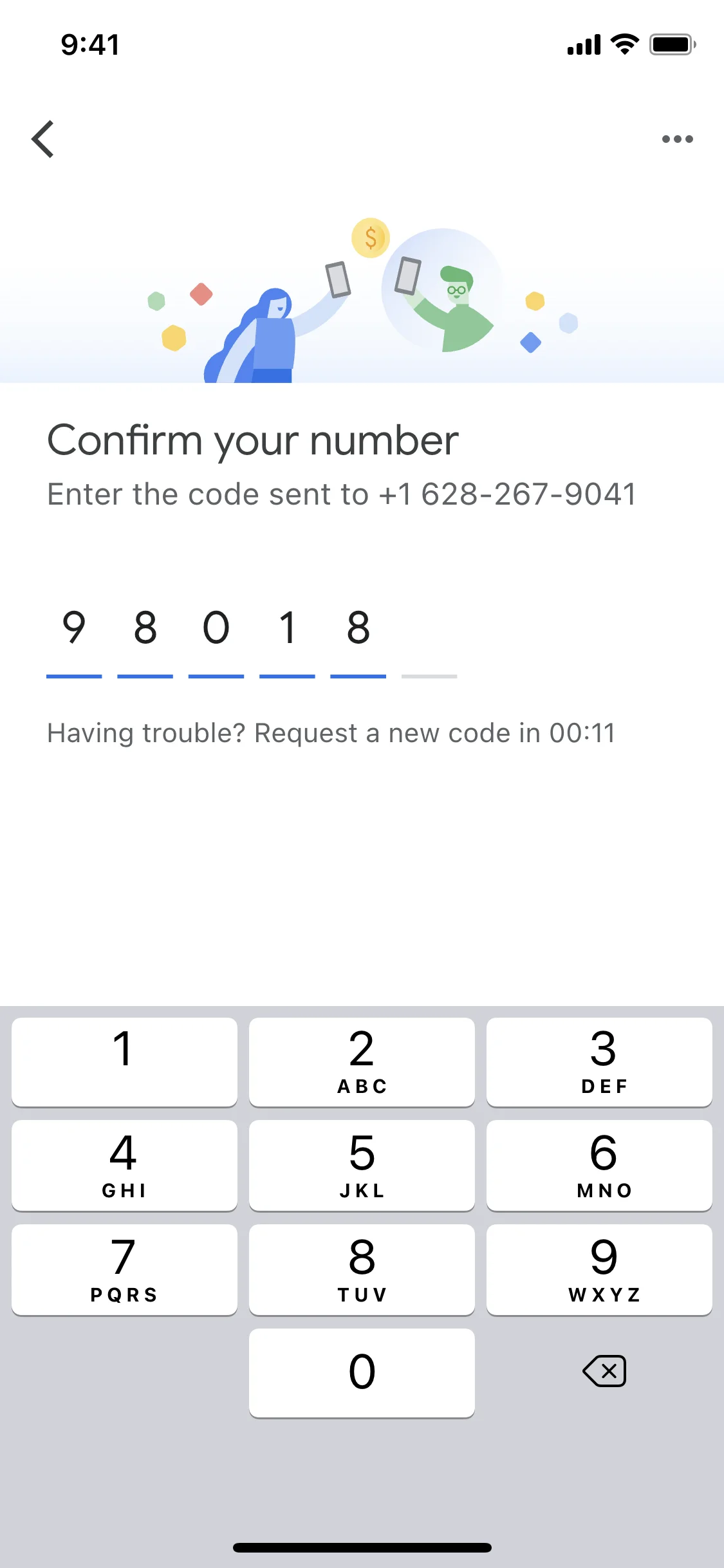Tap the third code digit 0

(x=217, y=628)
